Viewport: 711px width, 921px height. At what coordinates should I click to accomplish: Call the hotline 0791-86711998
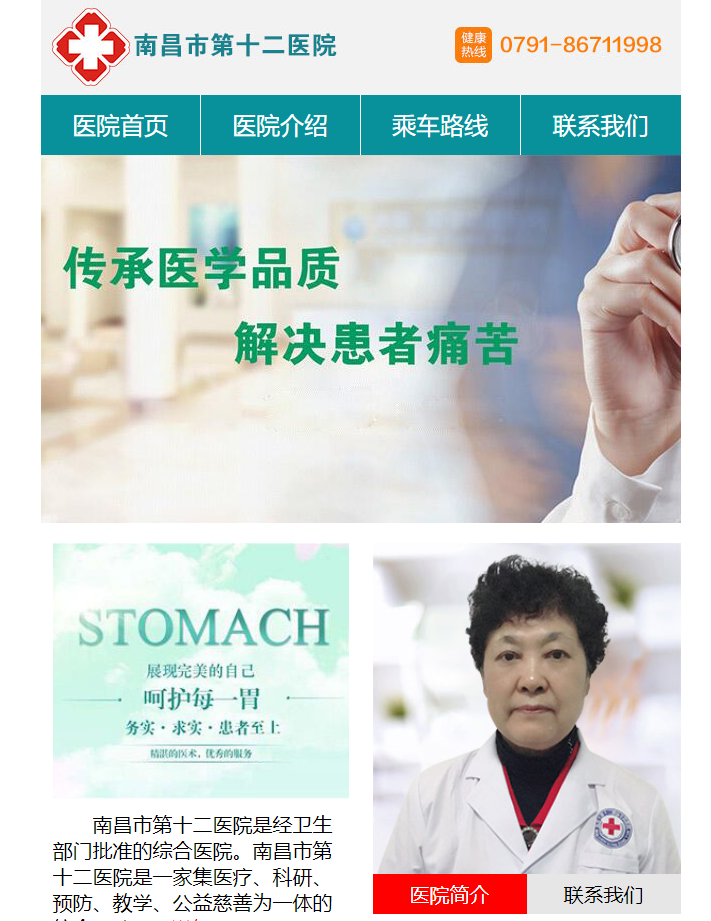click(x=580, y=45)
